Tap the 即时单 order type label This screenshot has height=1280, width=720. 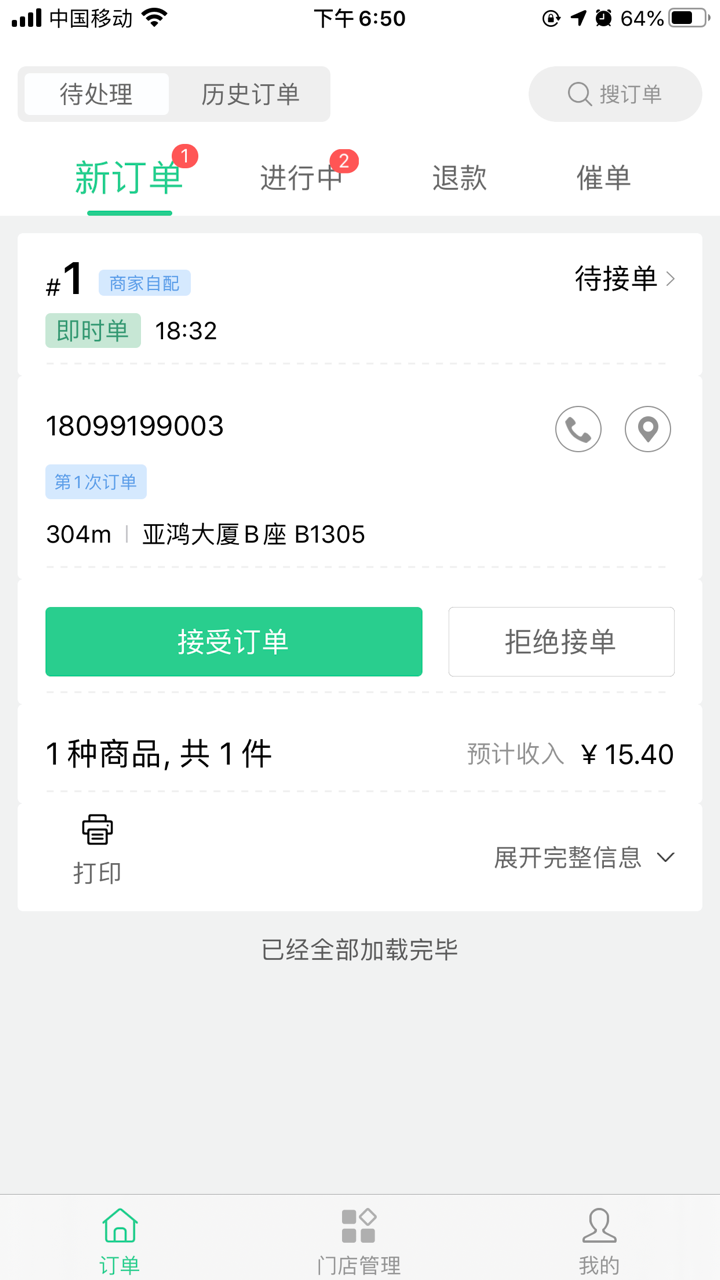point(92,330)
